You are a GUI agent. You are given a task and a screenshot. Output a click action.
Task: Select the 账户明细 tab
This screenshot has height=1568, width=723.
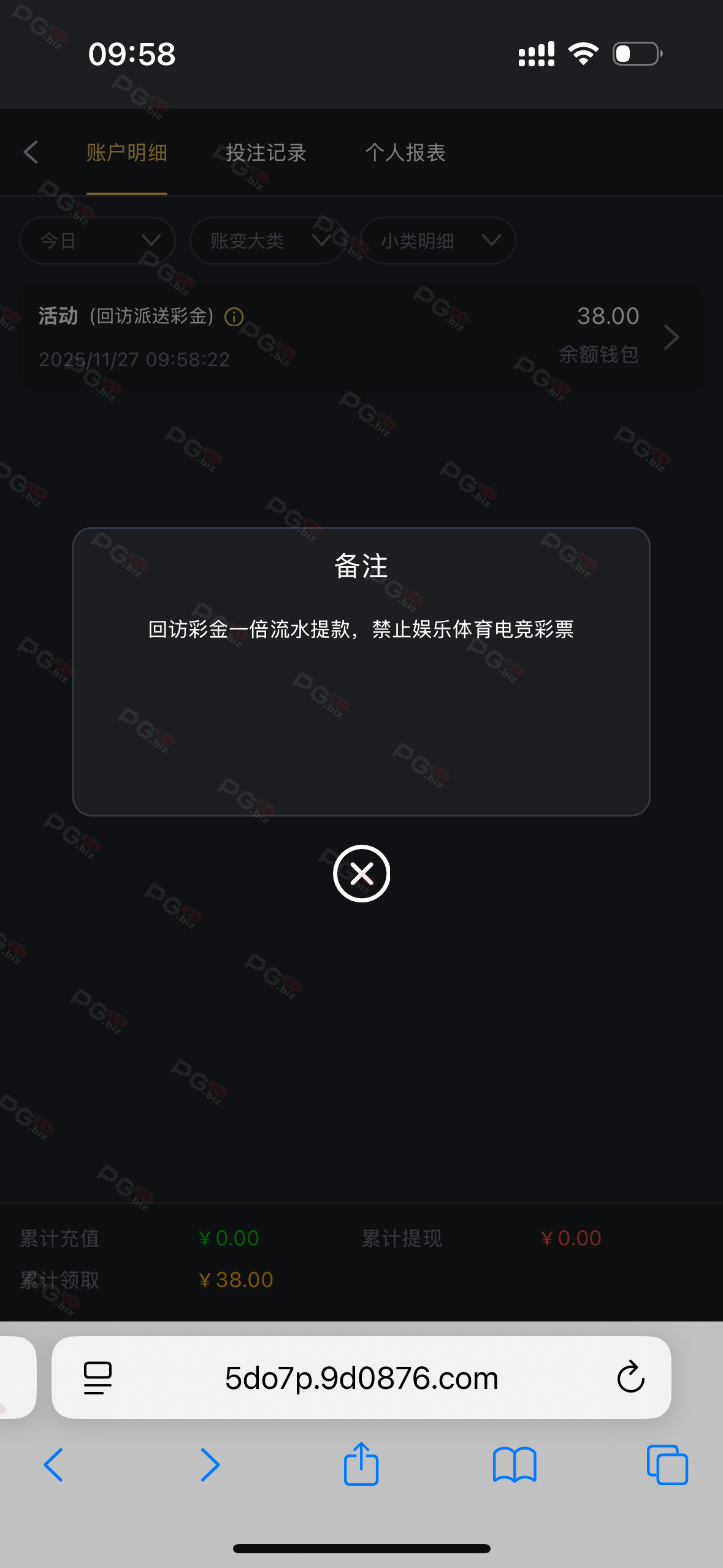click(127, 153)
